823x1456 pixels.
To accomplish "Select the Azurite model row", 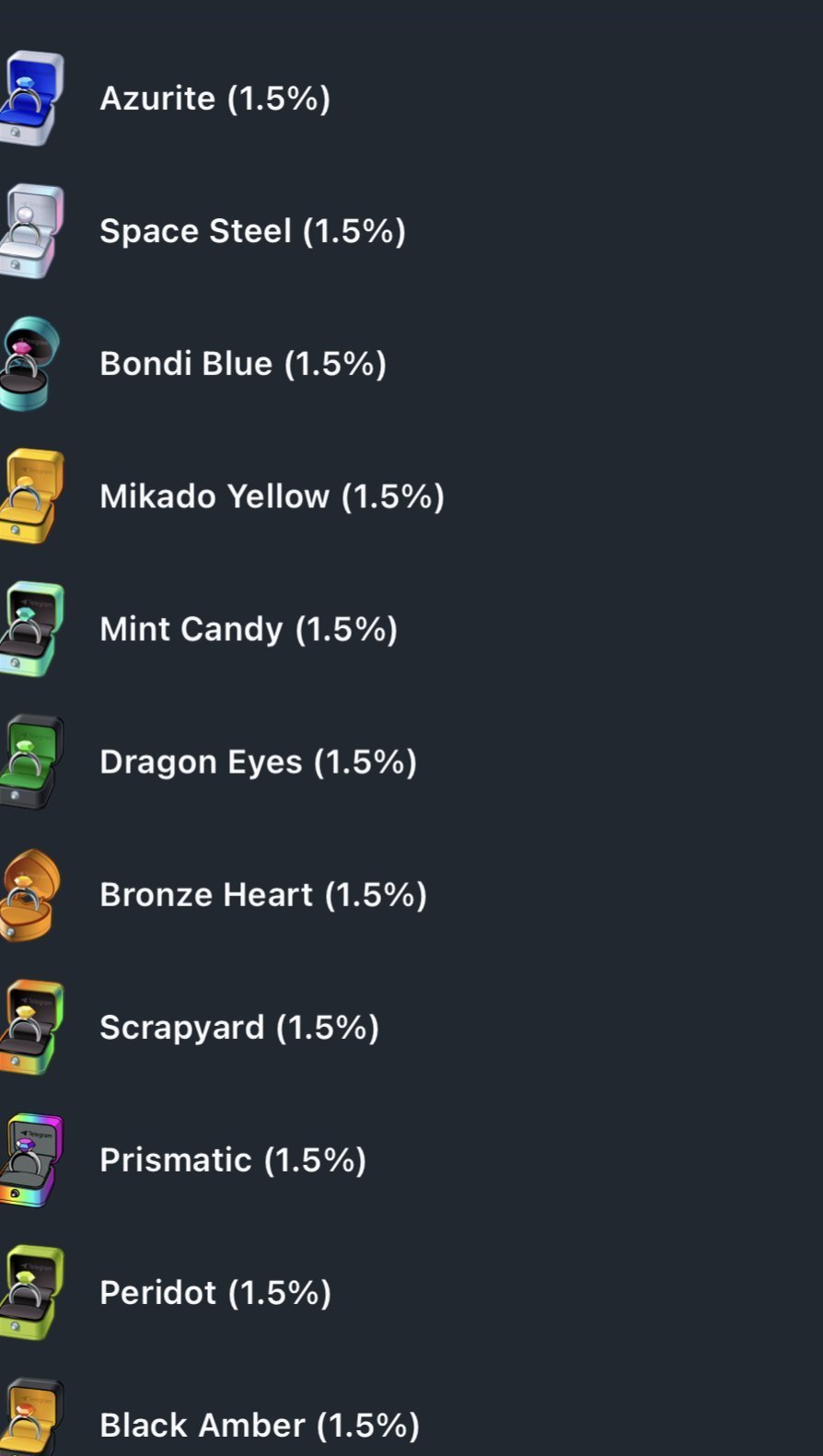I will coord(411,99).
